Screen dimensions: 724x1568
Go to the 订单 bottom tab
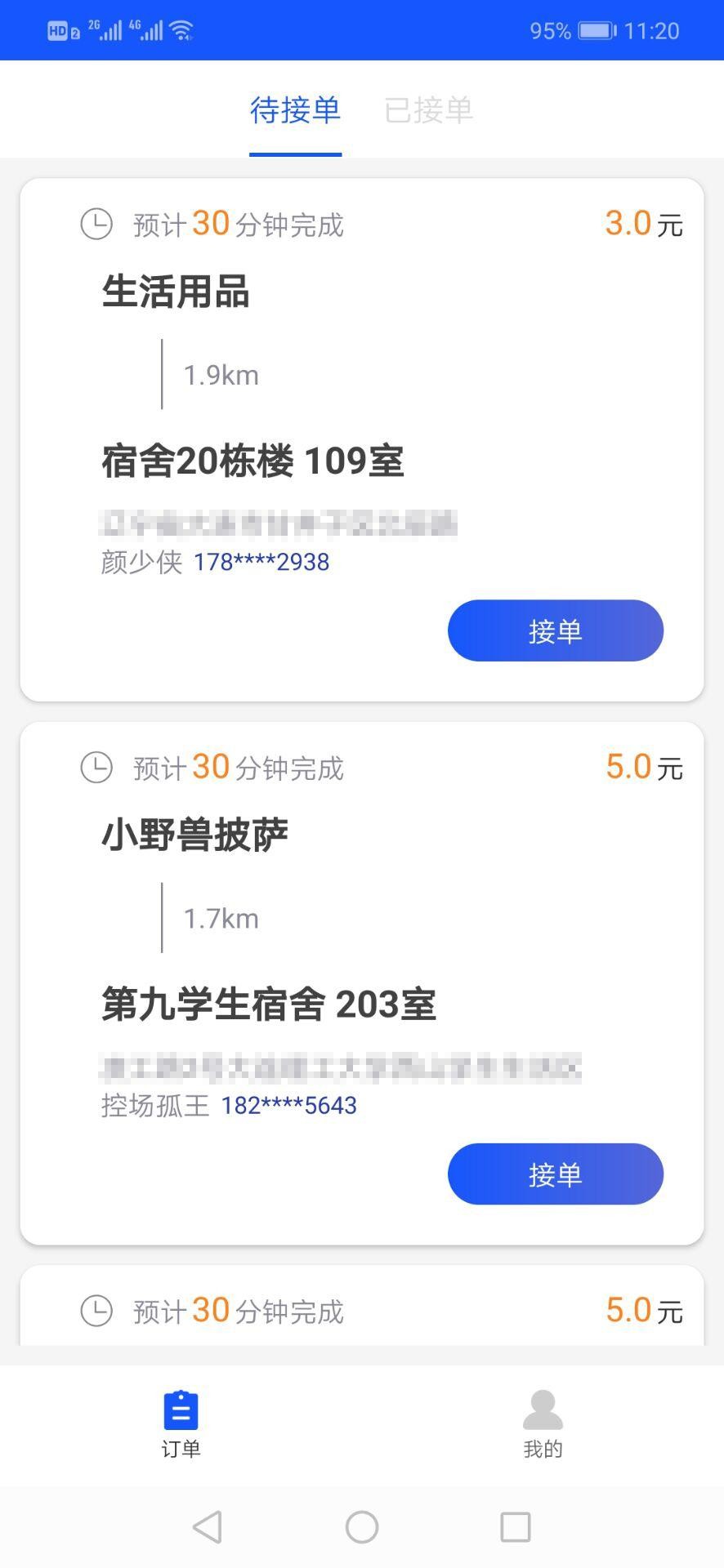(181, 1425)
